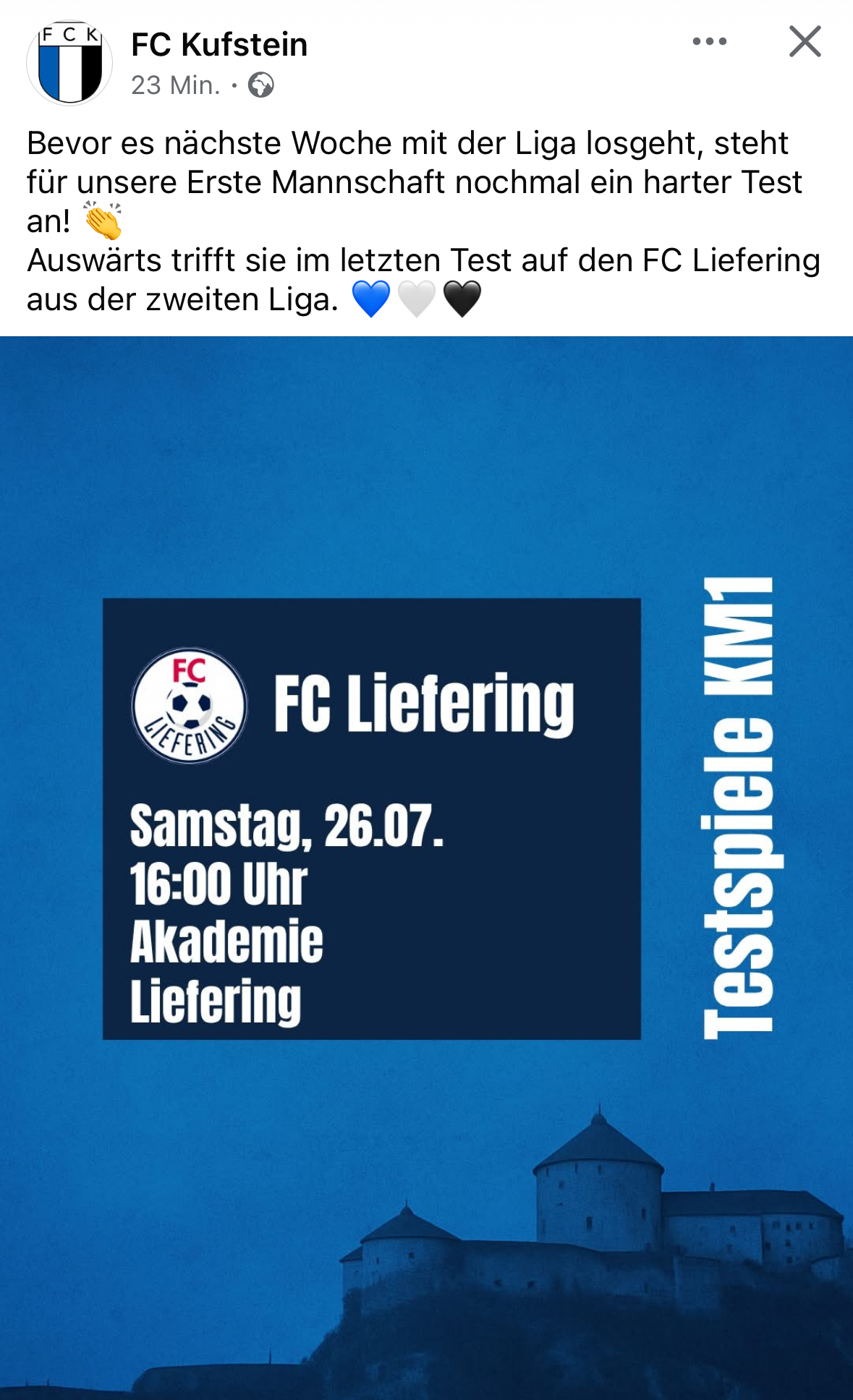Viewport: 853px width, 1400px height.
Task: Open FC Kufstein's profile picture
Action: pyautogui.click(x=69, y=64)
